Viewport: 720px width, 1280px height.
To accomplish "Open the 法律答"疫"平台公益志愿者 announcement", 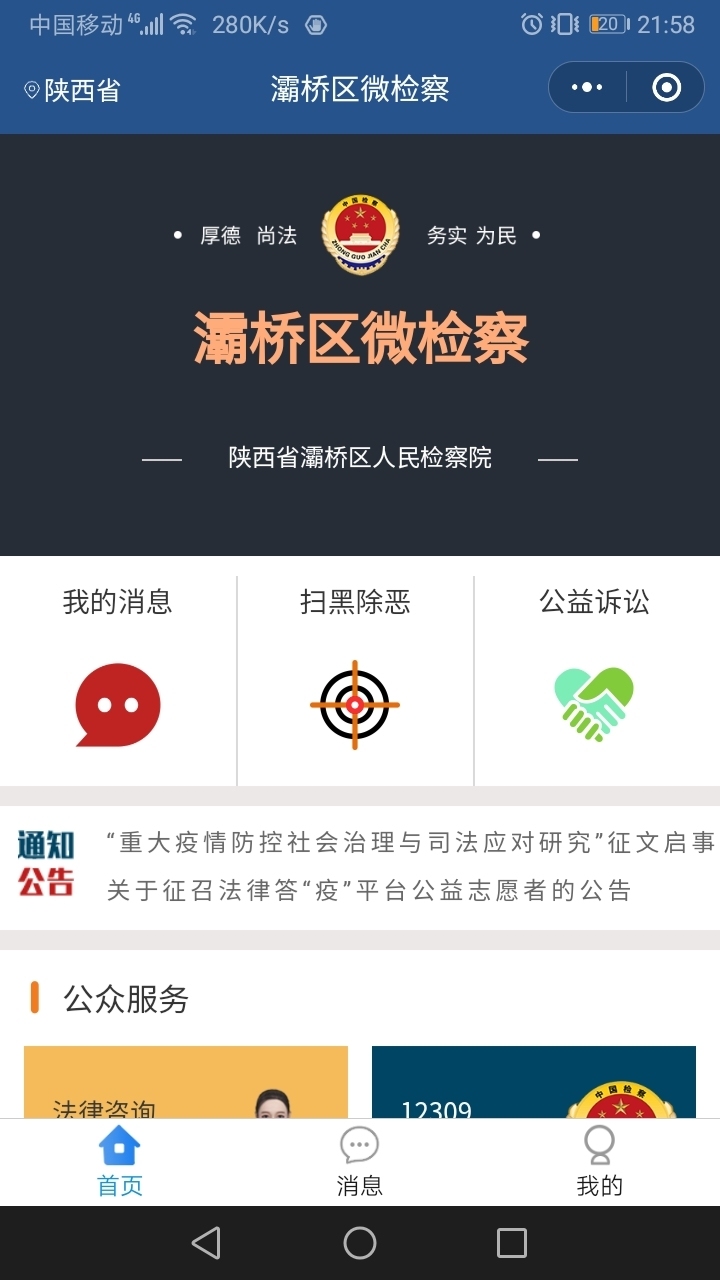I will 368,890.
